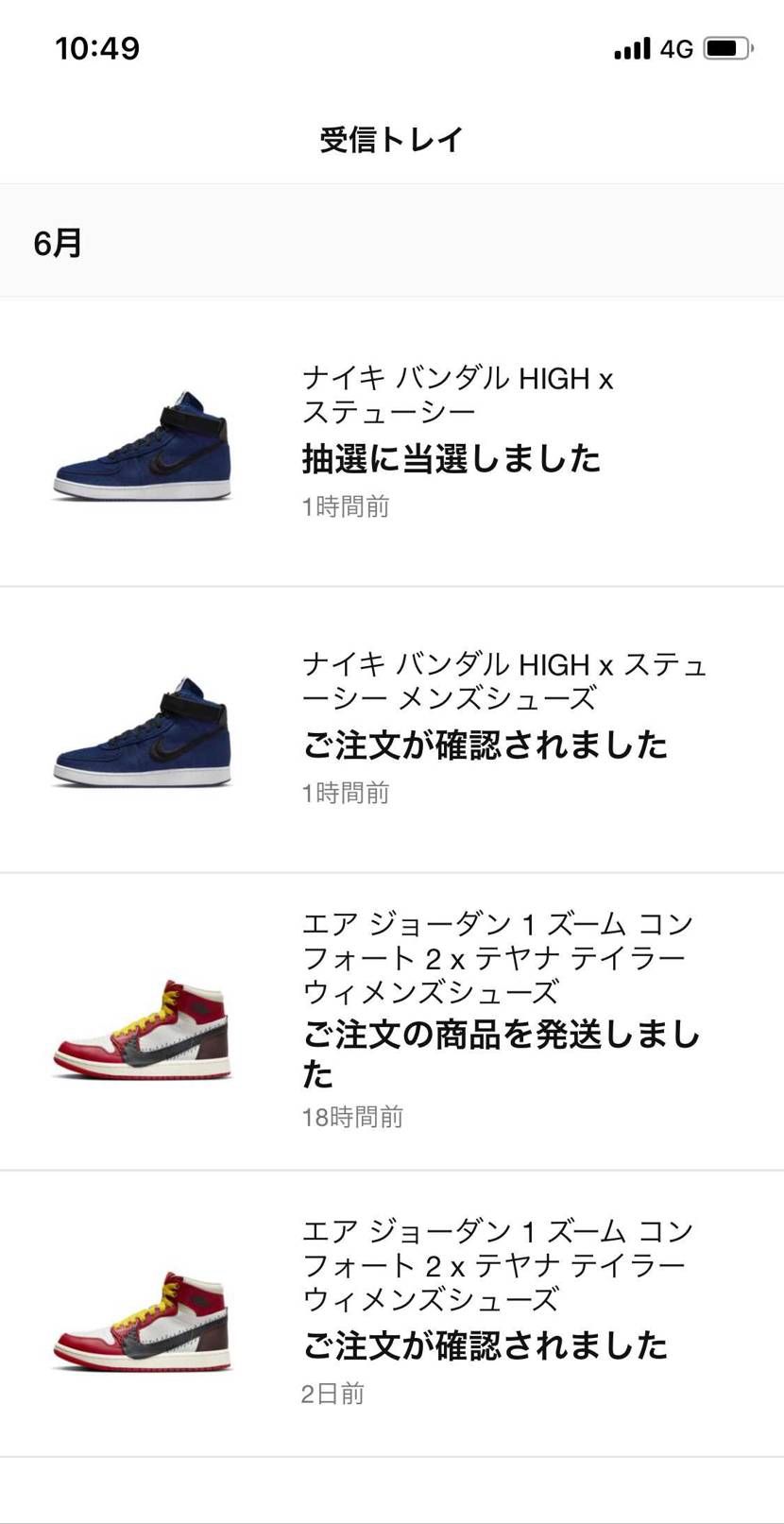Open the 抽選に当選しました lottery win notification

(x=452, y=459)
